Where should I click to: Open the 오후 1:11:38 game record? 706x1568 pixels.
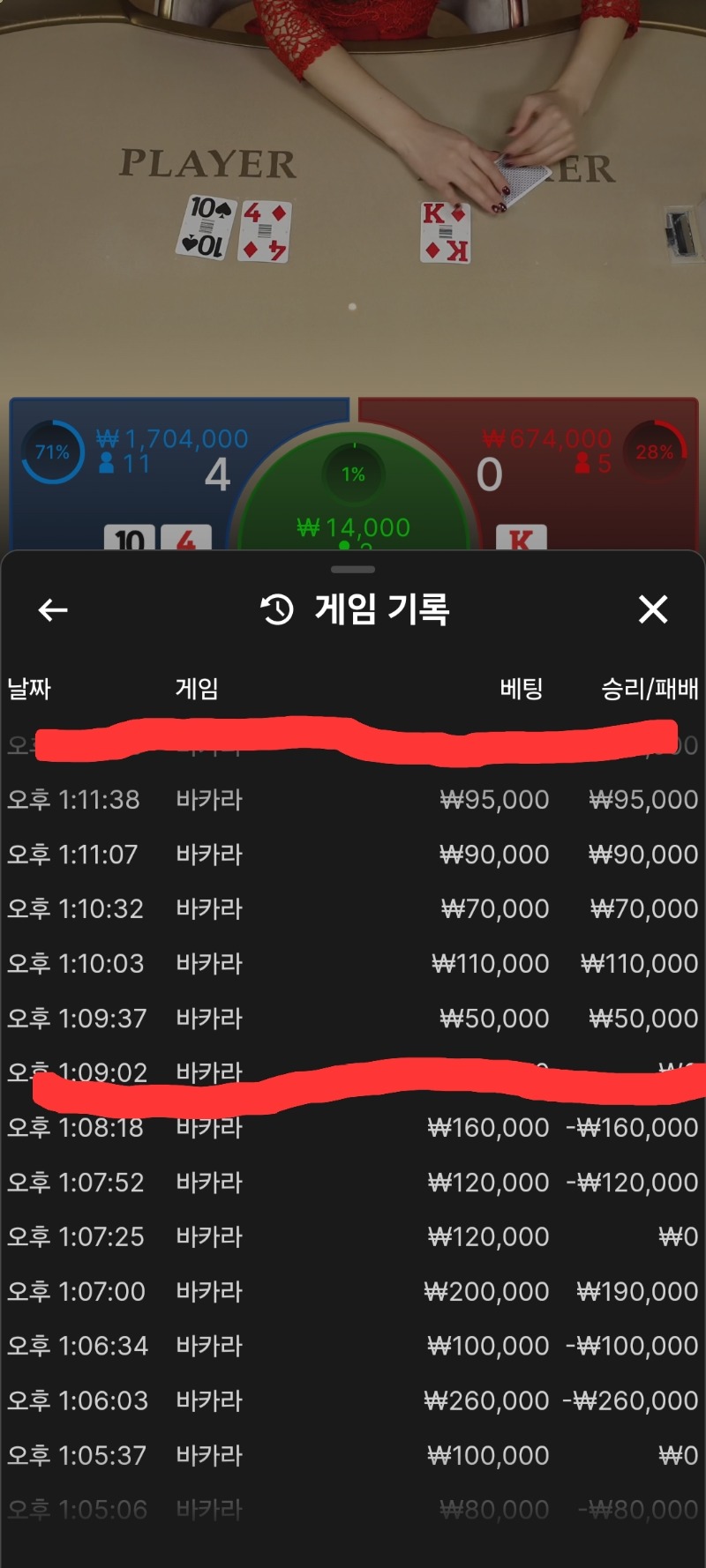click(x=353, y=800)
